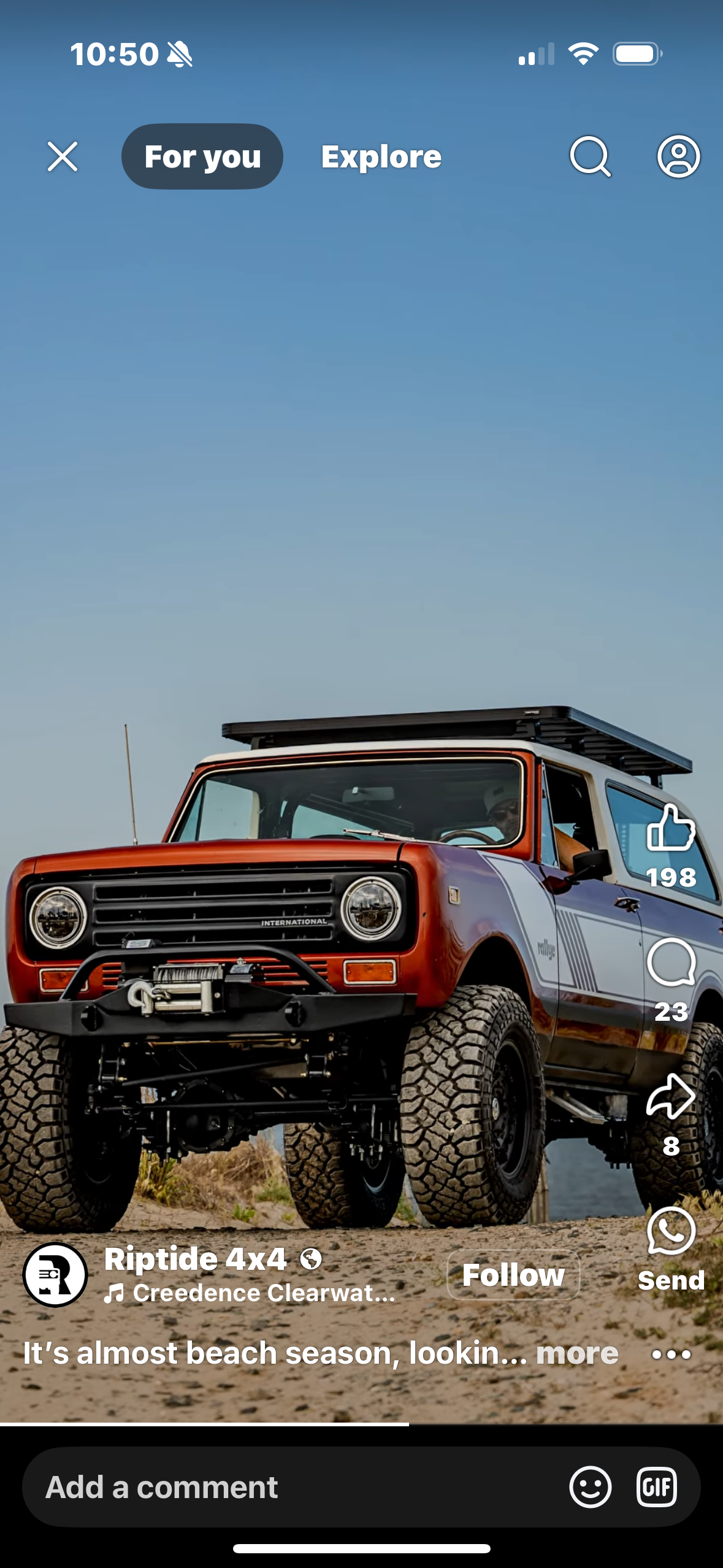Switch to the Explore tab
This screenshot has height=1568, width=723.
(x=381, y=157)
